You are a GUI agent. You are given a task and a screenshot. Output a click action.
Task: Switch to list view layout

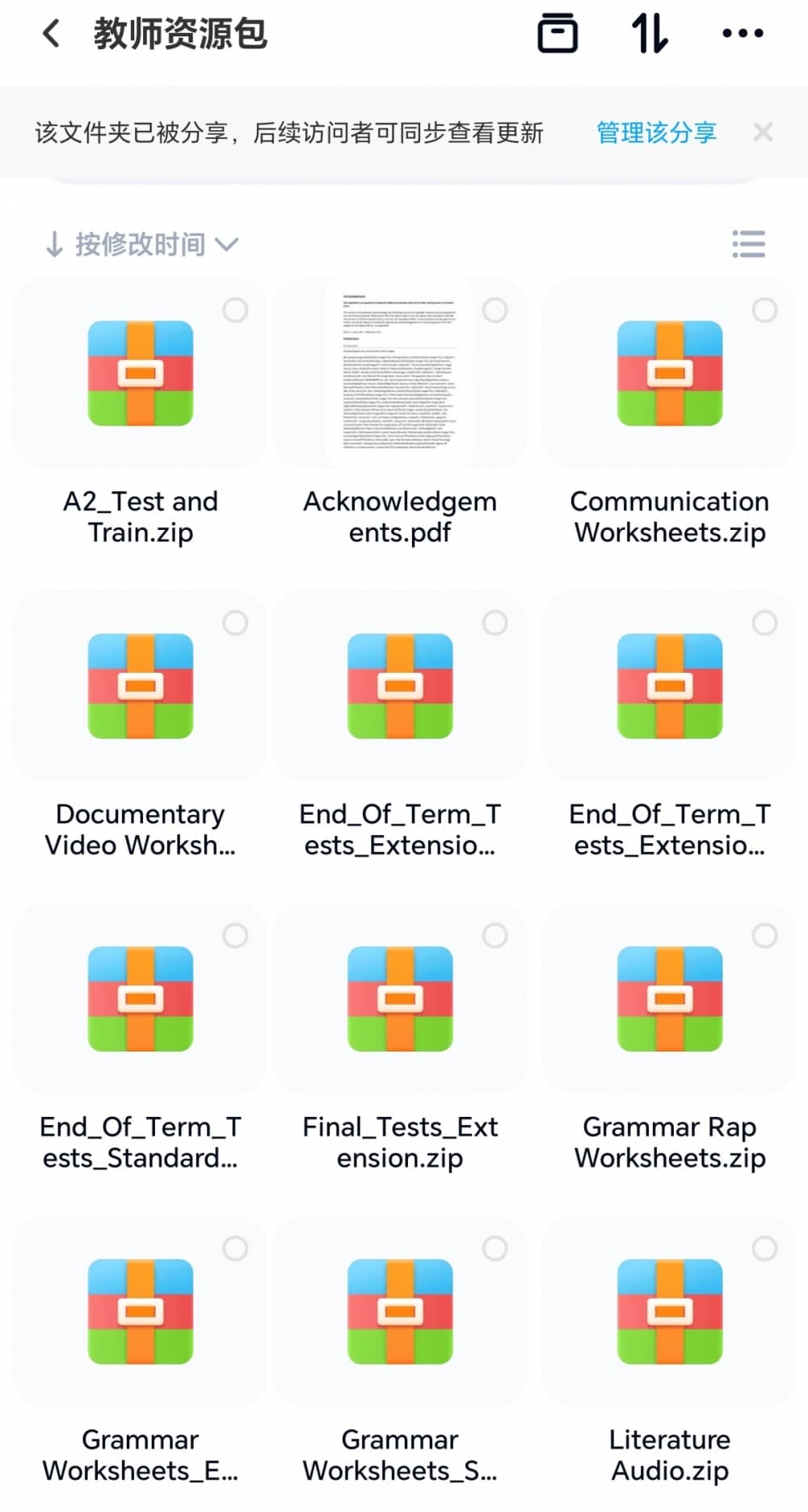click(x=748, y=244)
